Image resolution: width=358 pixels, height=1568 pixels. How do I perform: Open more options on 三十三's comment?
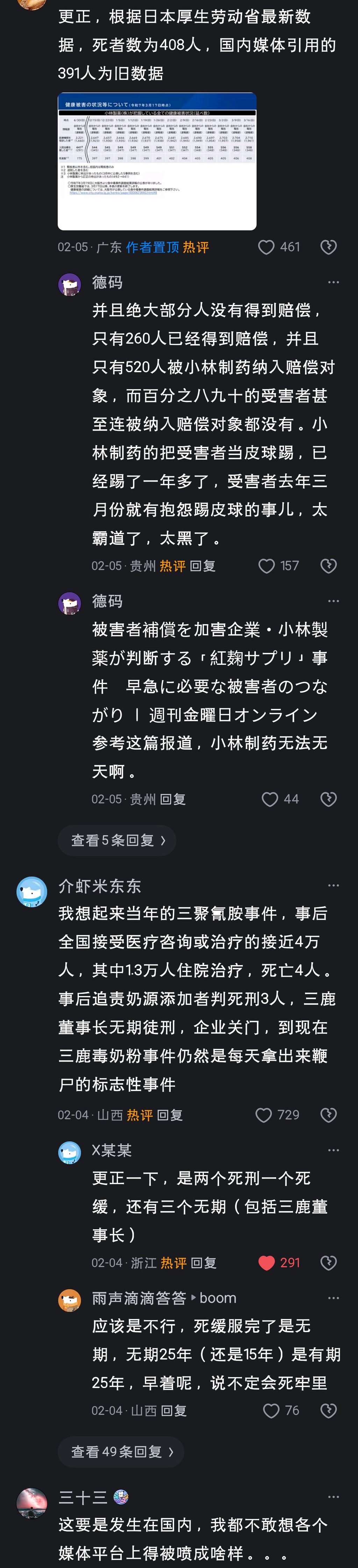click(x=333, y=1497)
